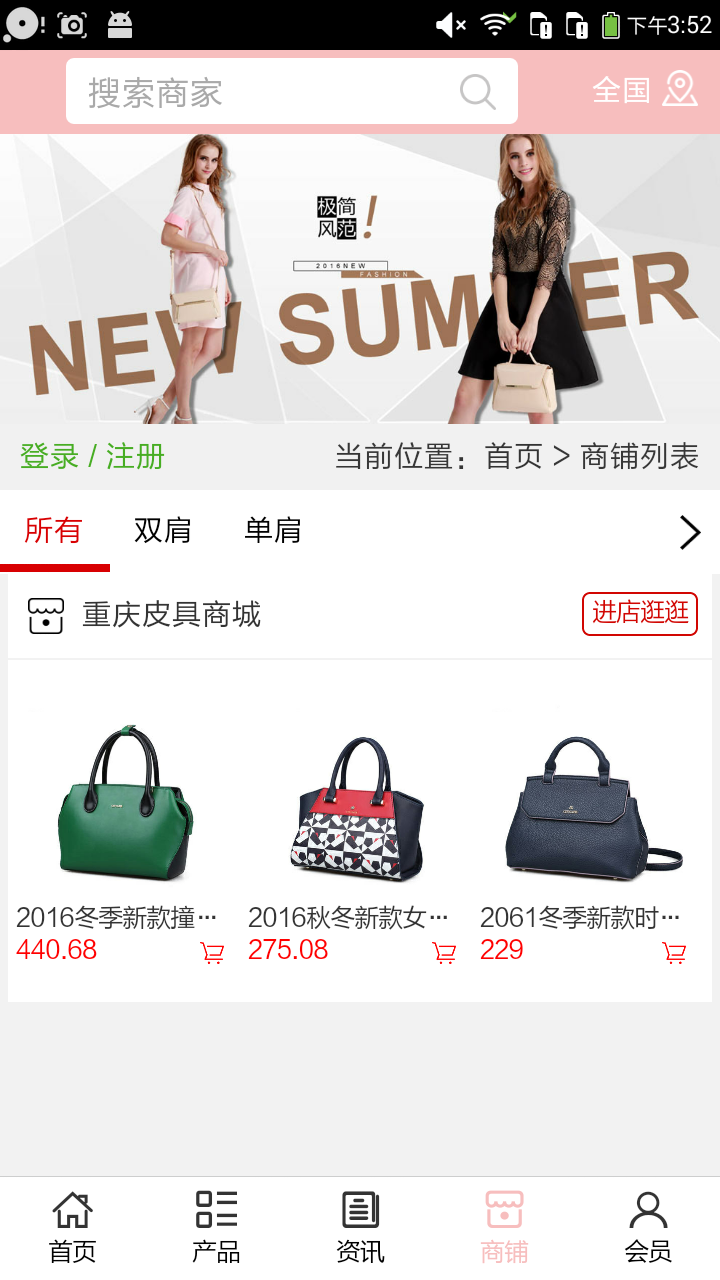
Task: Select the 所有 category tab
Action: tap(53, 530)
